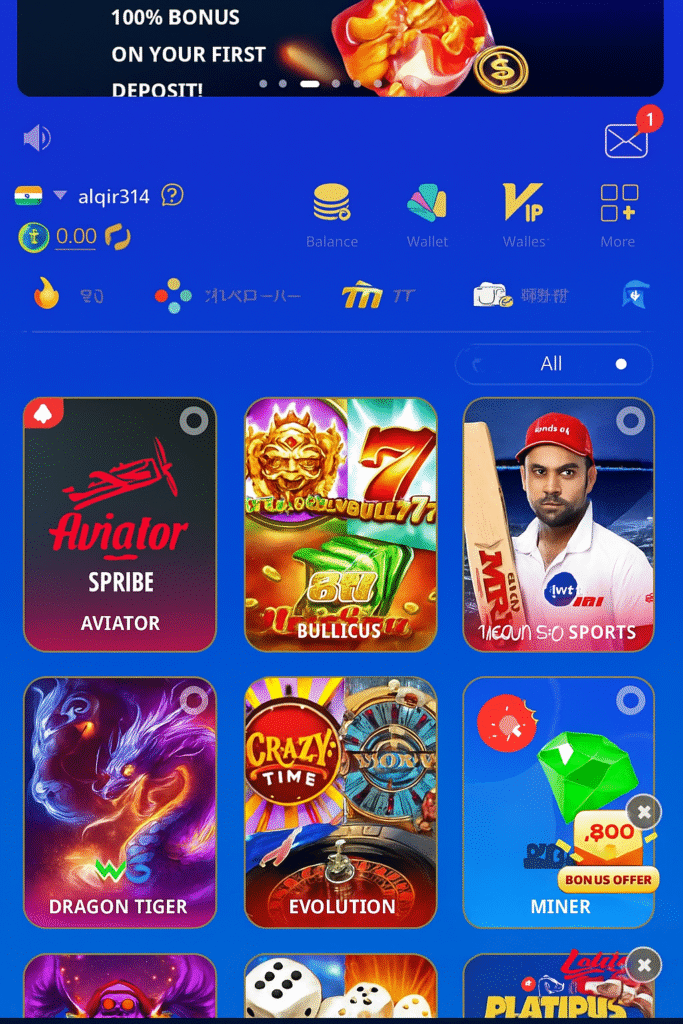
Task: Open the country flag dropdown
Action: (x=40, y=195)
